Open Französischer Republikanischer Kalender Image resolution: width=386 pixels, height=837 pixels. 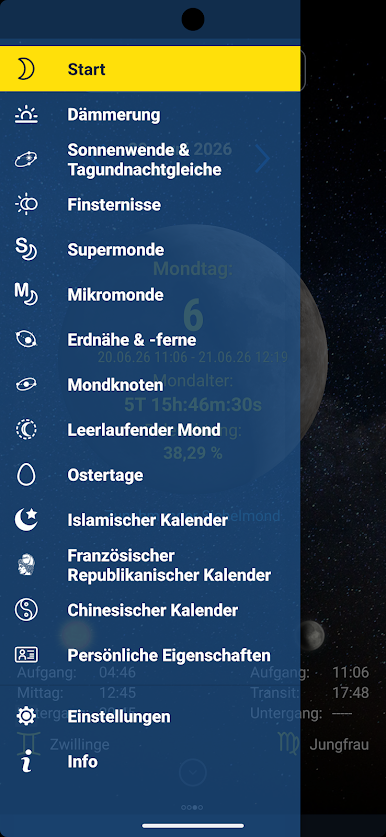(150, 565)
